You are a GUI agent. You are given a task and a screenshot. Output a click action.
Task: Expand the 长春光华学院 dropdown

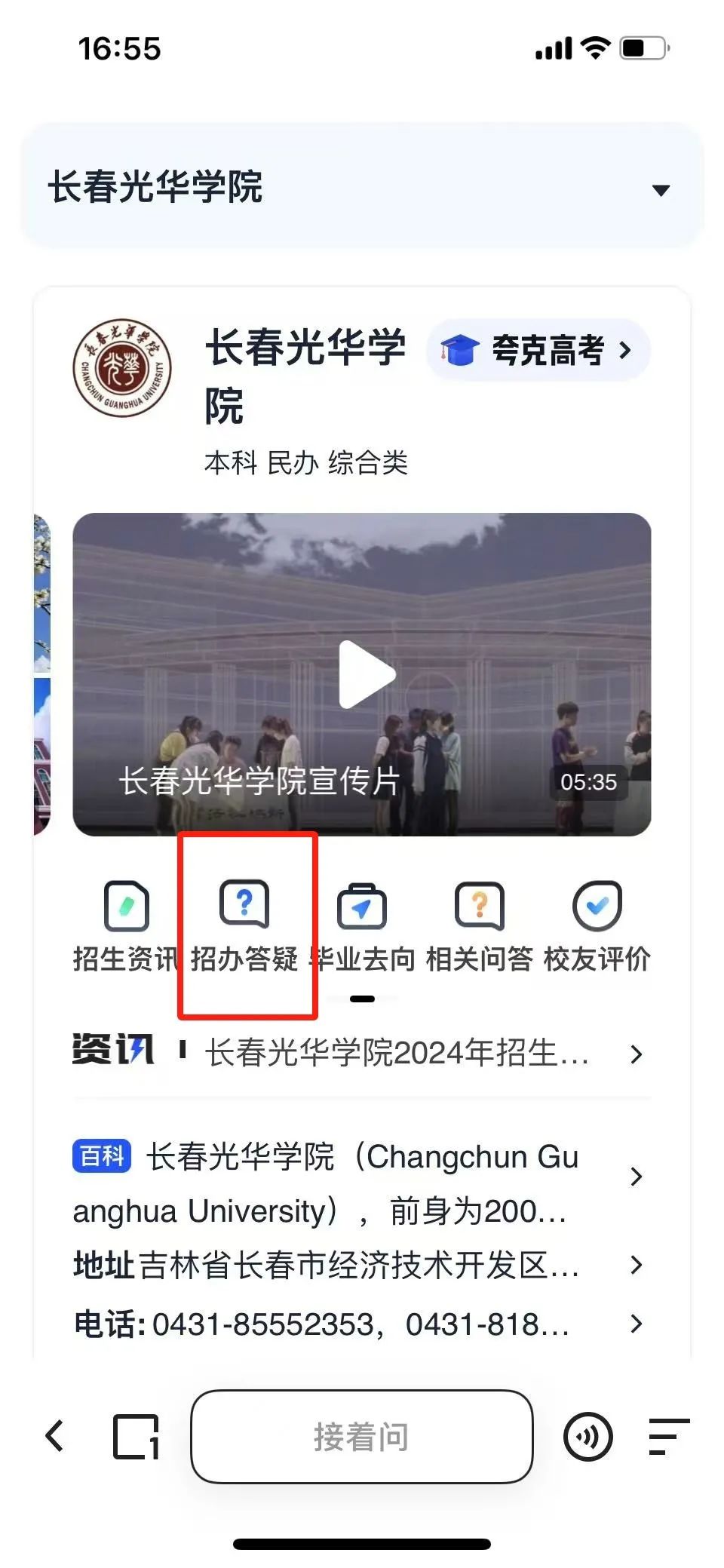[x=362, y=186]
